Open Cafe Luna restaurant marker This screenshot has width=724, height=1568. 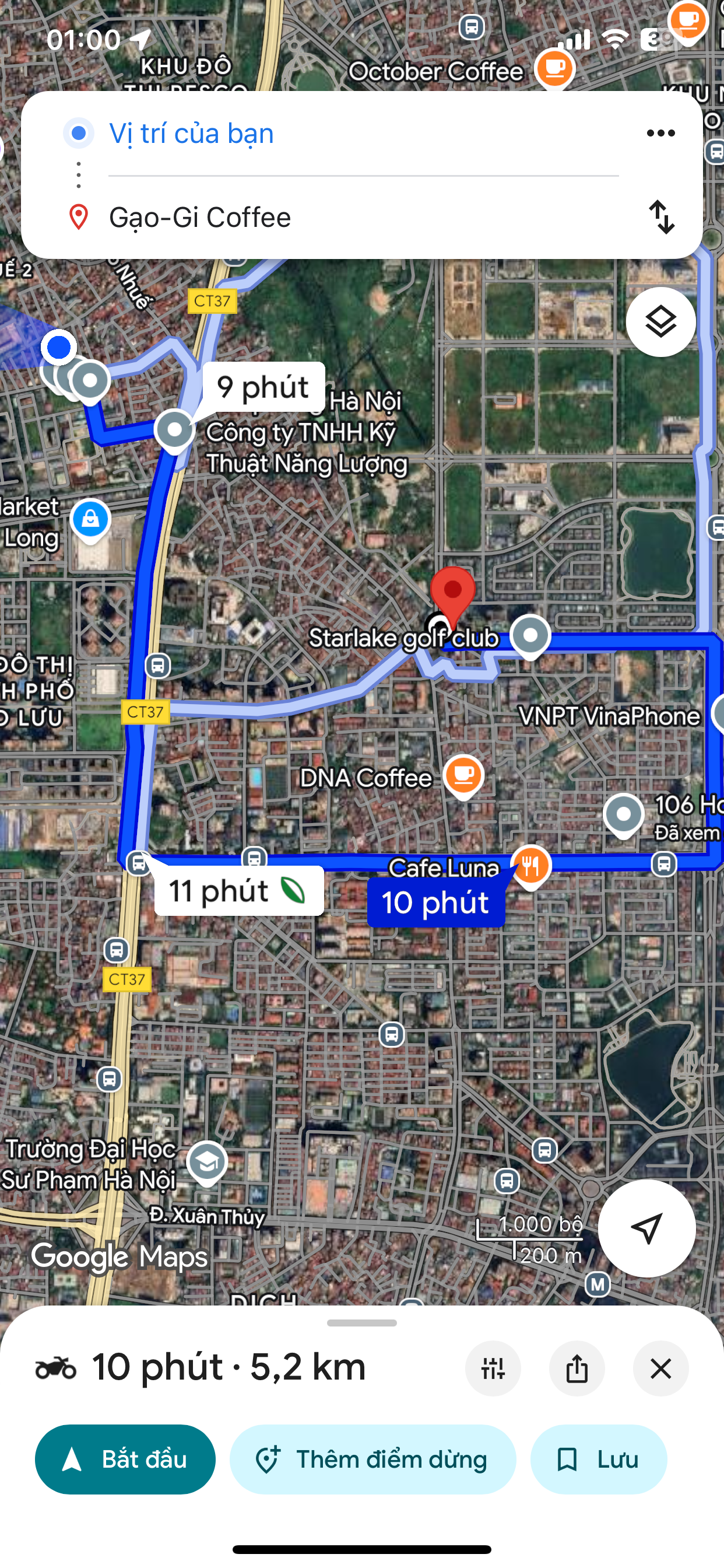click(x=531, y=866)
